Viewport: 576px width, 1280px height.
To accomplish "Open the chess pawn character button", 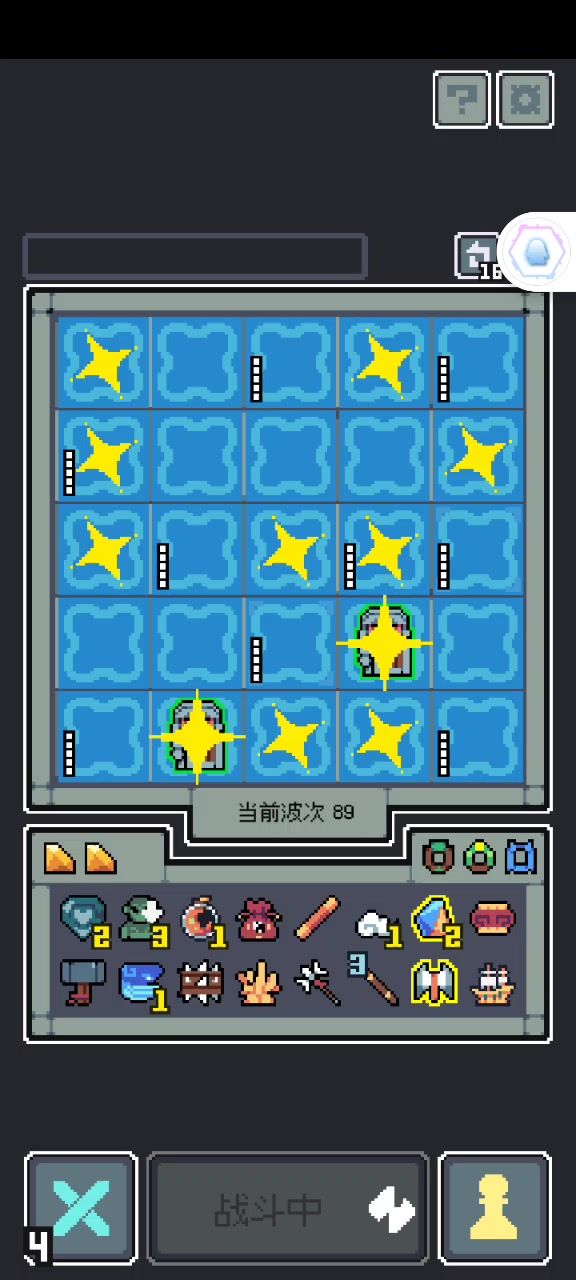I will point(495,1208).
